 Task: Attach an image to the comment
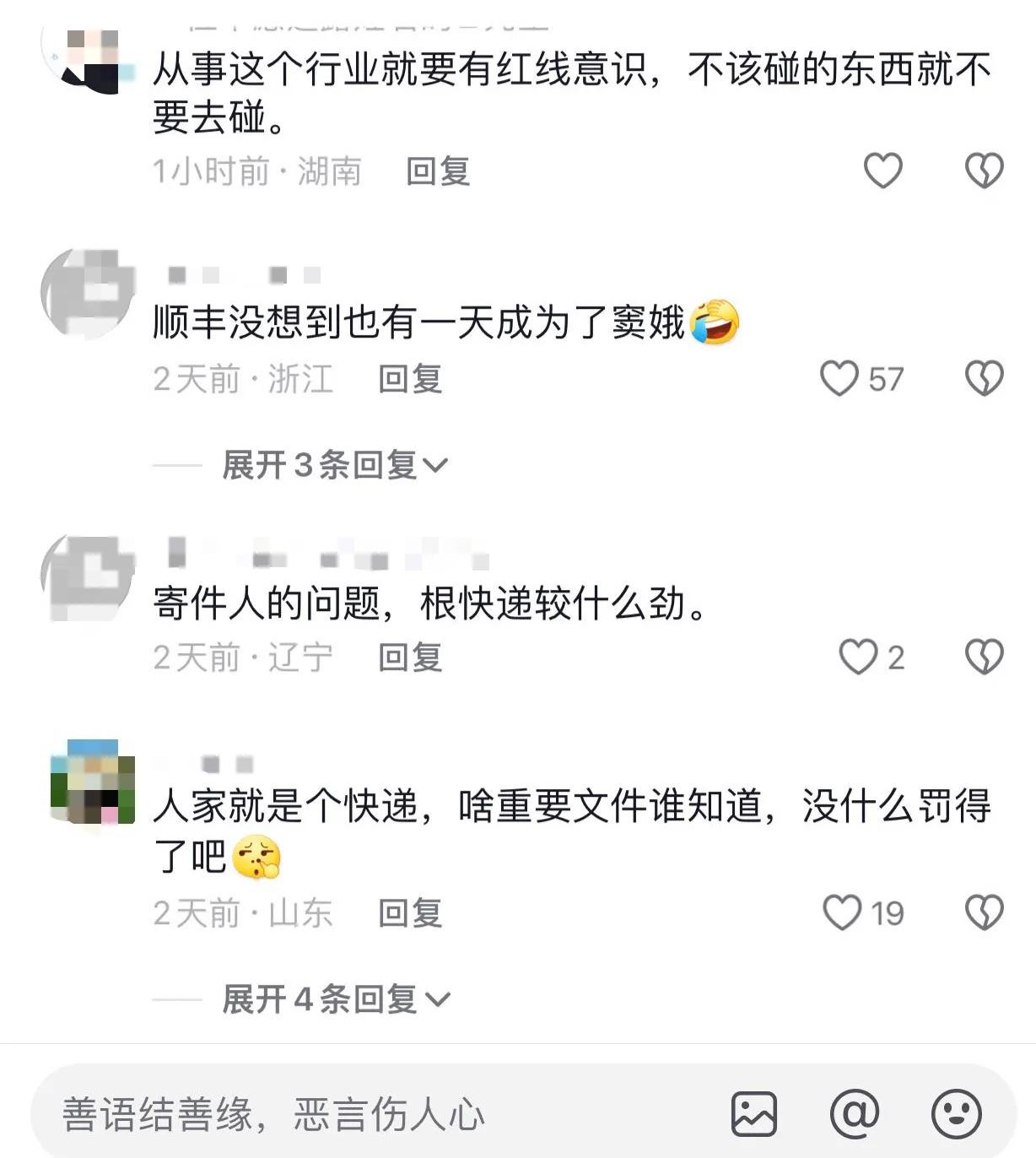[x=753, y=1114]
